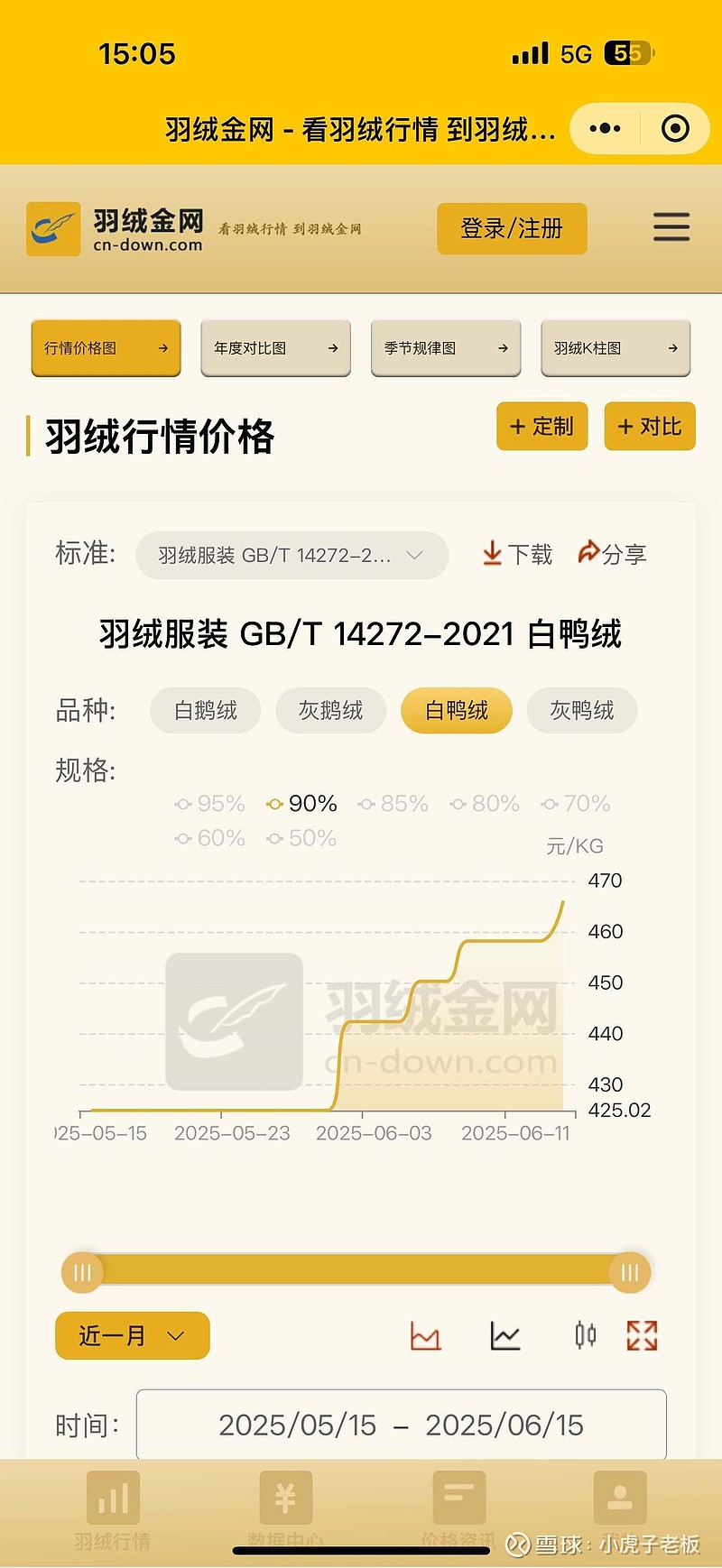Image resolution: width=722 pixels, height=1568 pixels.
Task: Select the 灰鸭绒 variety chip
Action: tap(582, 711)
